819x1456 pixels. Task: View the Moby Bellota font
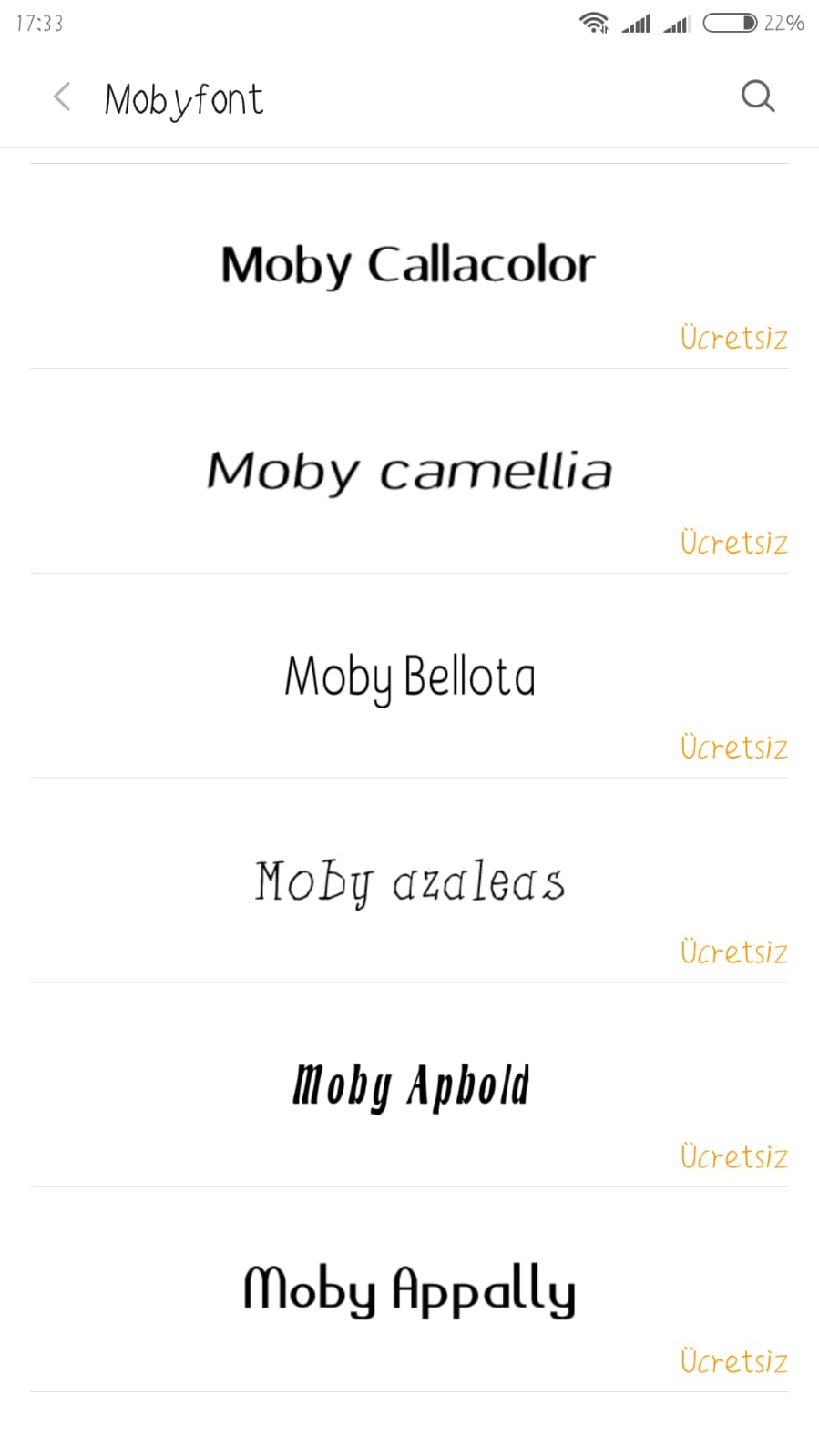click(408, 677)
